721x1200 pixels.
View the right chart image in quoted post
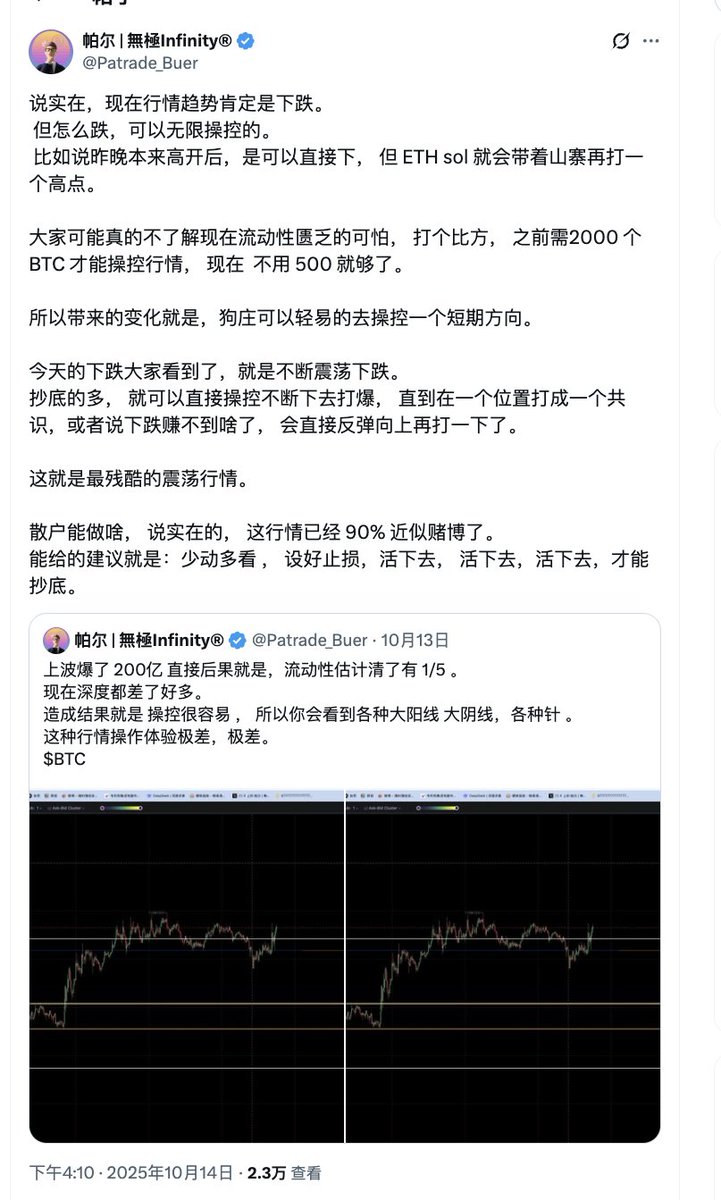502,960
